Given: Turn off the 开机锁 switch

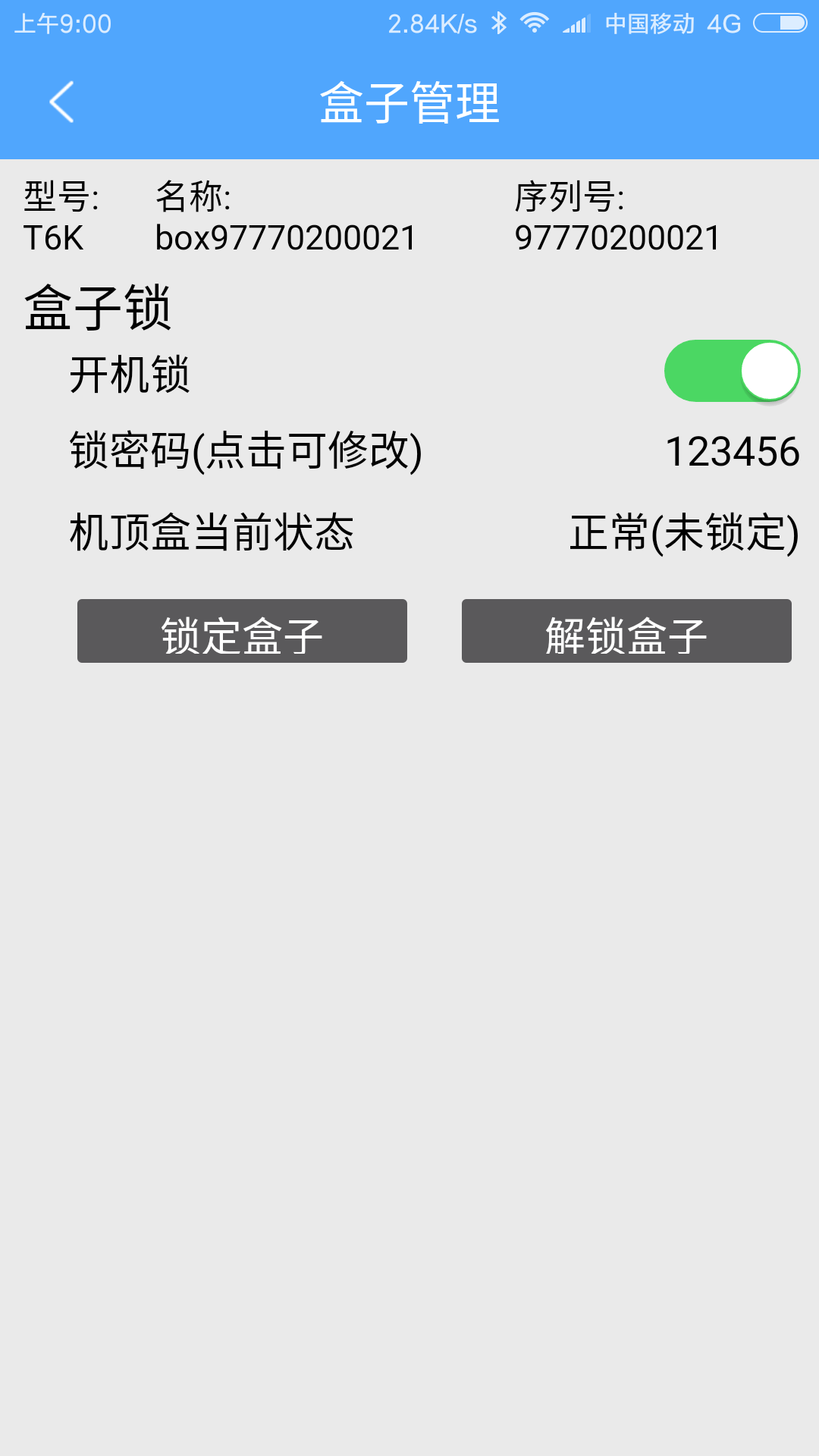Looking at the screenshot, I should coord(732,371).
